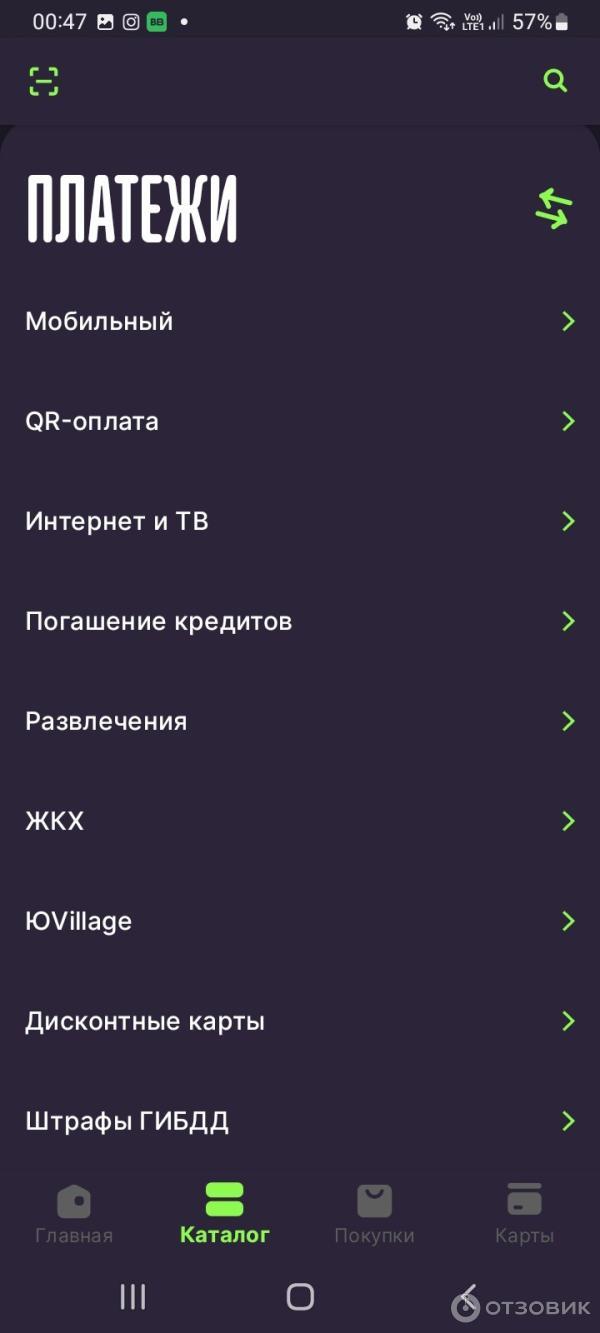Open Дисконтные карты
600x1333 pixels.
300,1021
